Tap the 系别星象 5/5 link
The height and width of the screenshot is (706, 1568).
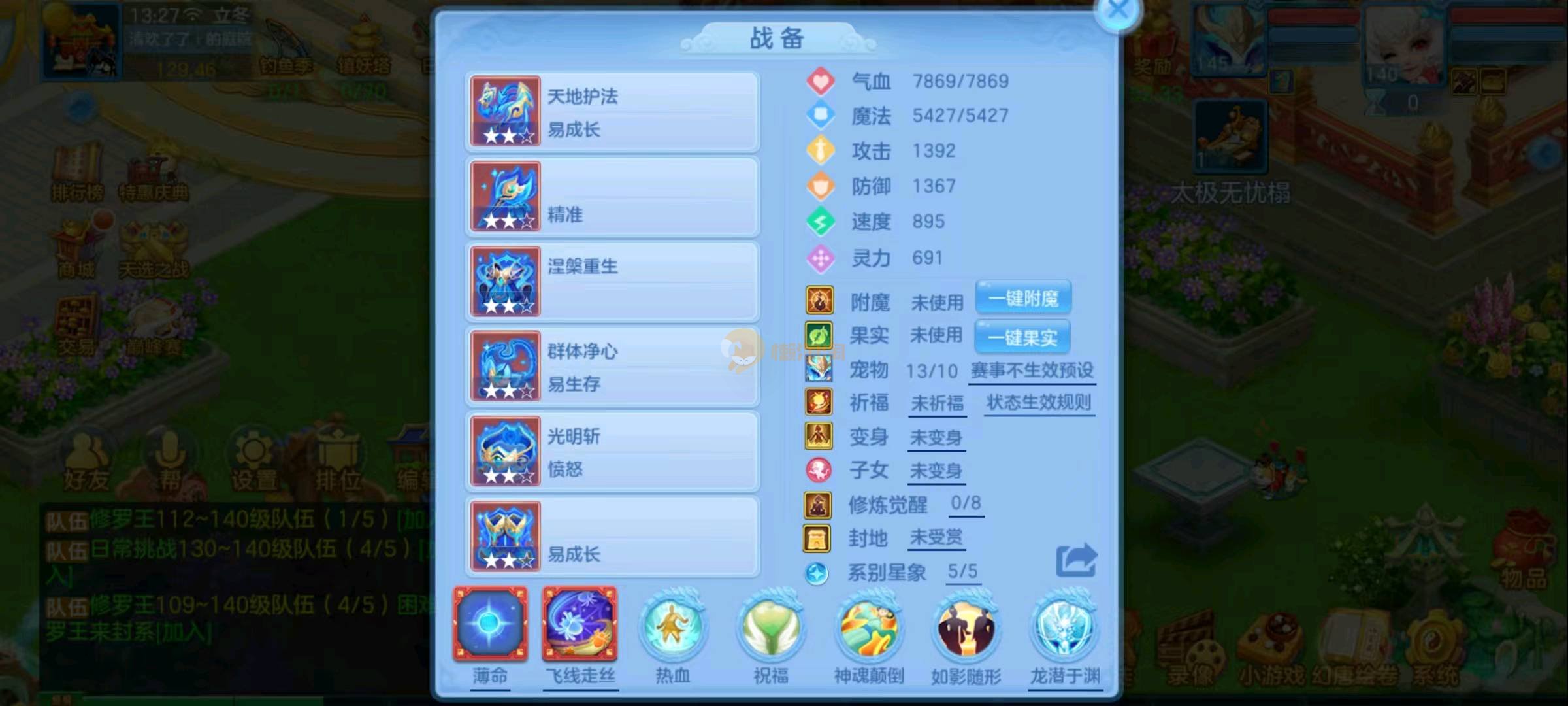click(962, 571)
